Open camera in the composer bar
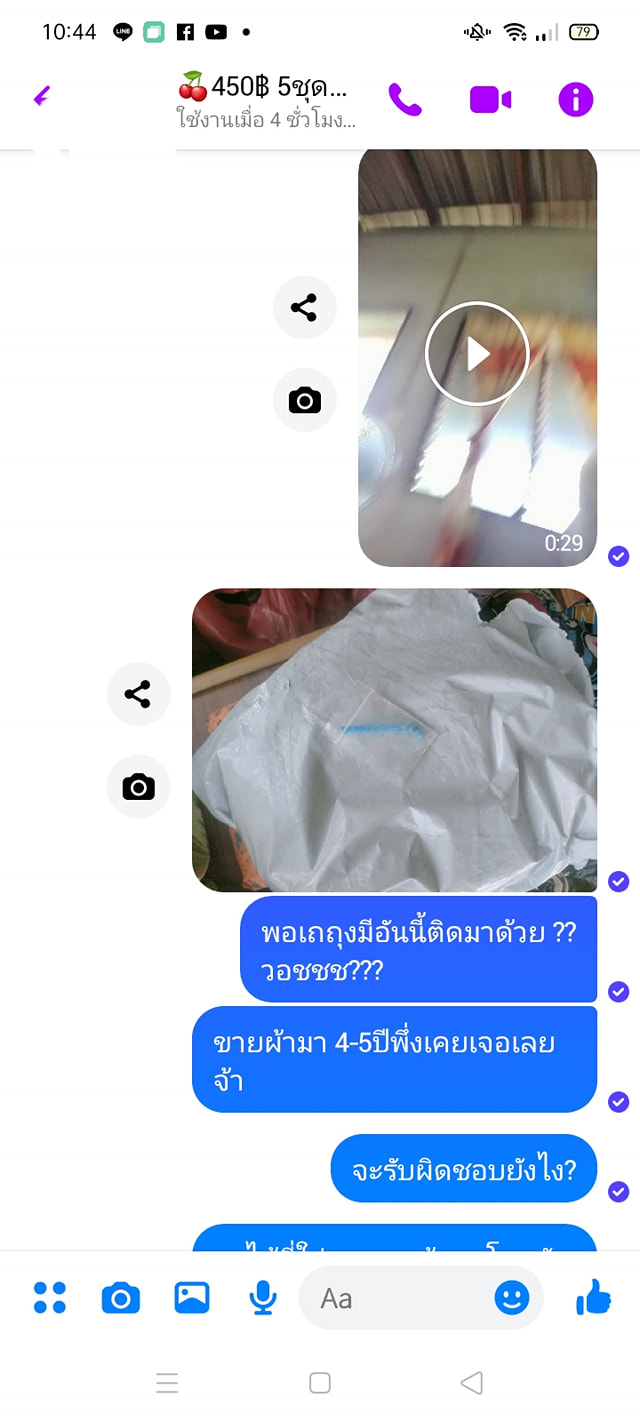The width and height of the screenshot is (640, 1422). [120, 1298]
